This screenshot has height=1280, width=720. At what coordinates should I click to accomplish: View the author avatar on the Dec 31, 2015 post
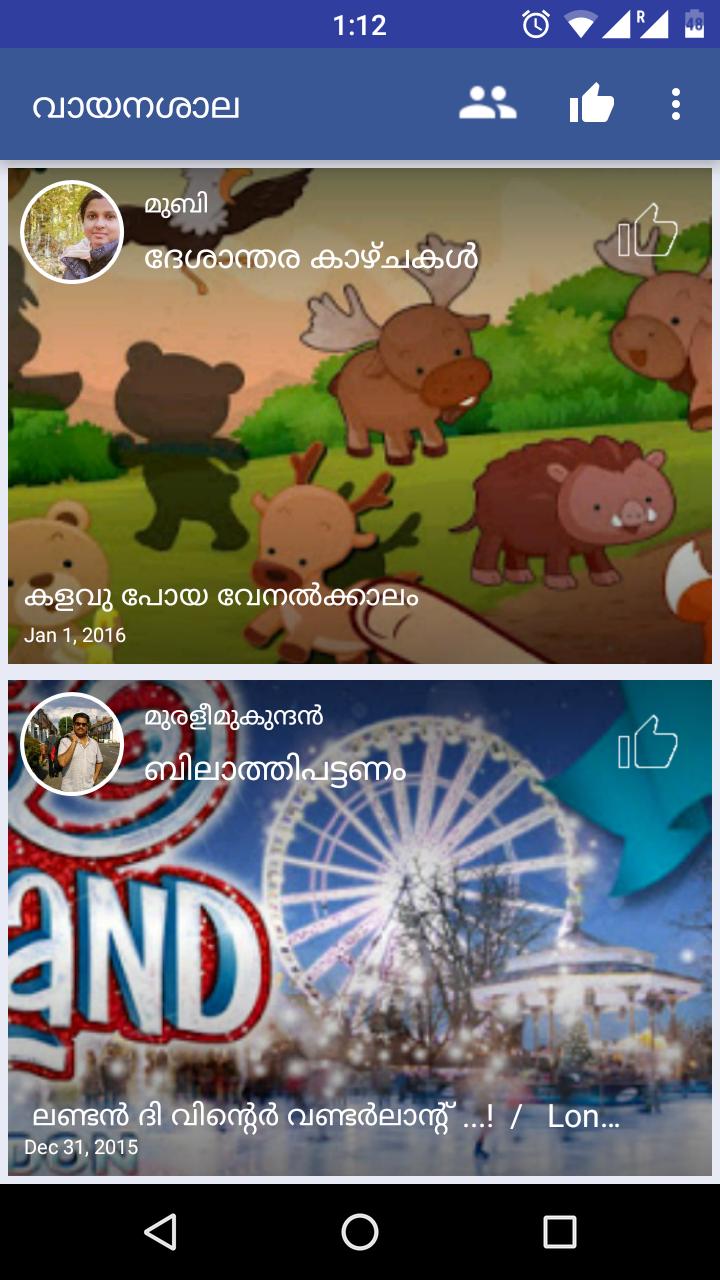point(72,744)
